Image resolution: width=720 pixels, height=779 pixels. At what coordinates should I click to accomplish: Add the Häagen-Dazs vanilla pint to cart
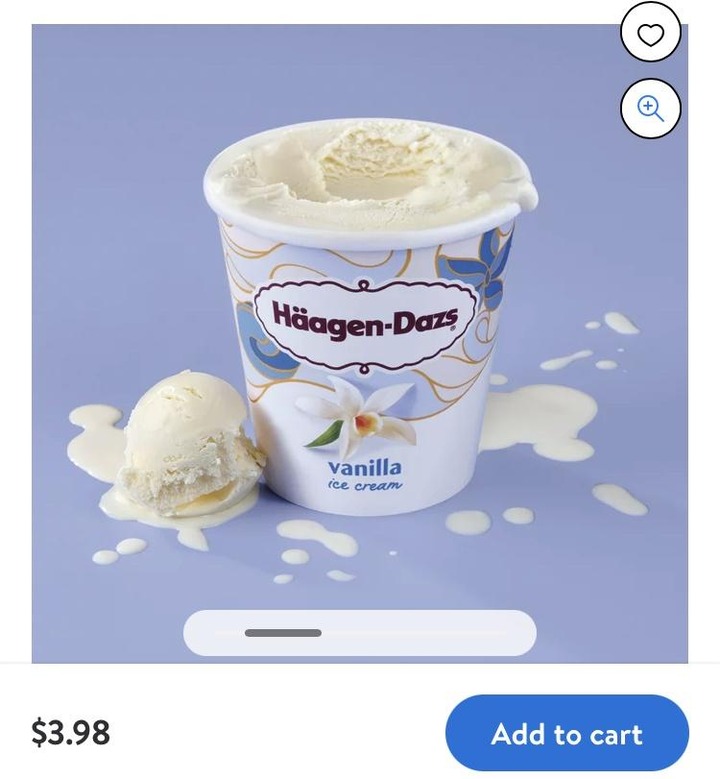(x=566, y=733)
